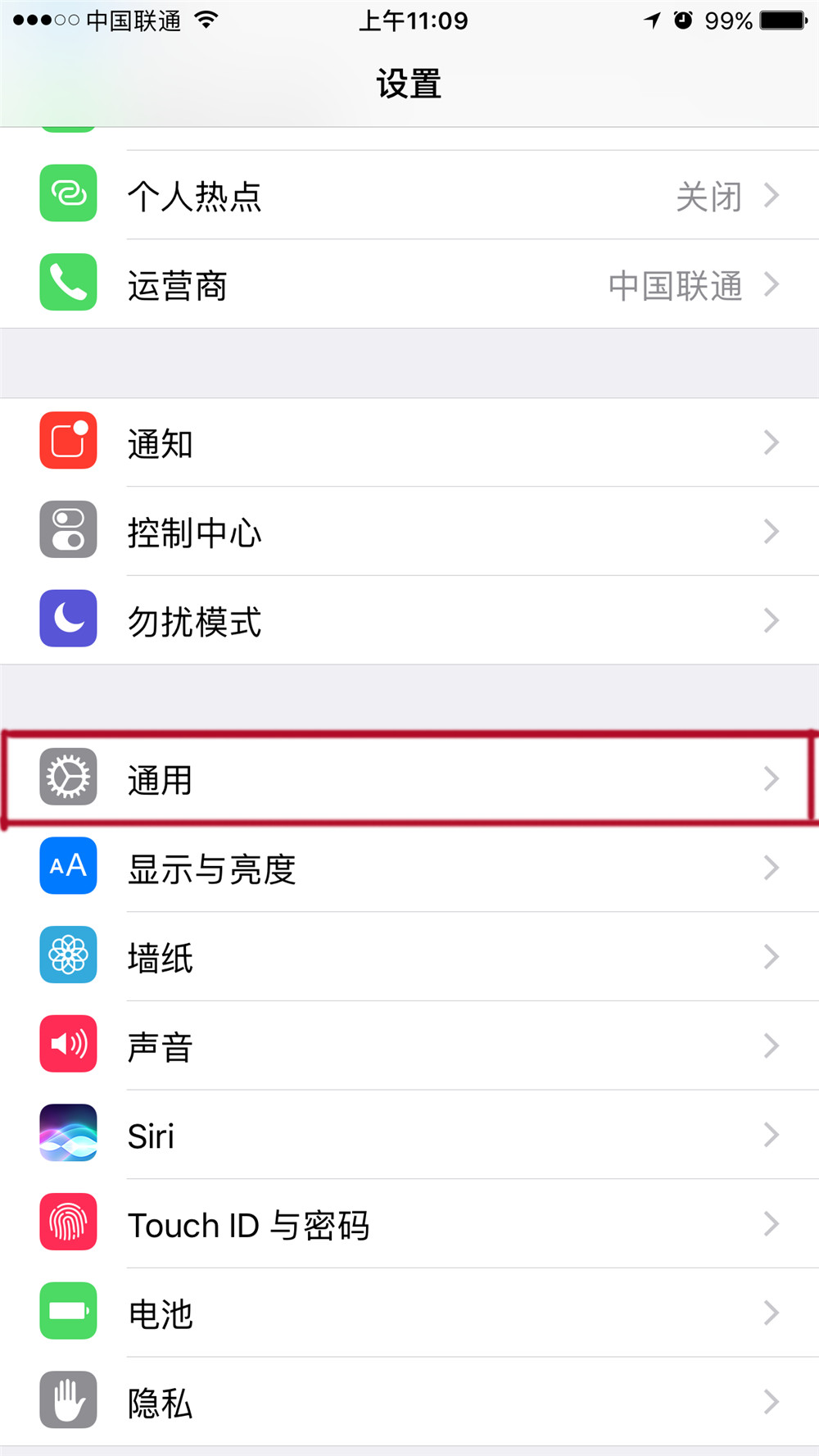Open 勿扰模式 settings
The height and width of the screenshot is (1456, 819).
tap(409, 620)
